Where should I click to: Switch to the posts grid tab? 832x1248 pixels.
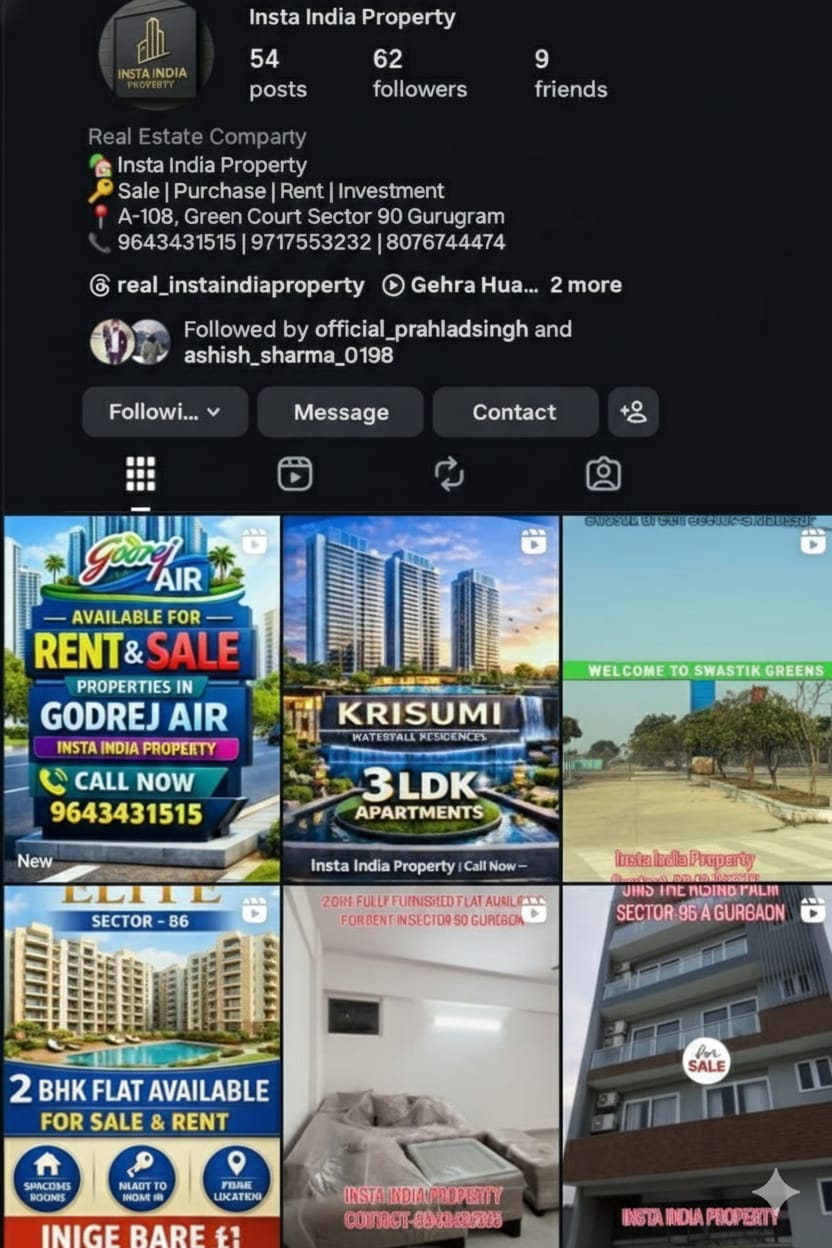pos(141,474)
